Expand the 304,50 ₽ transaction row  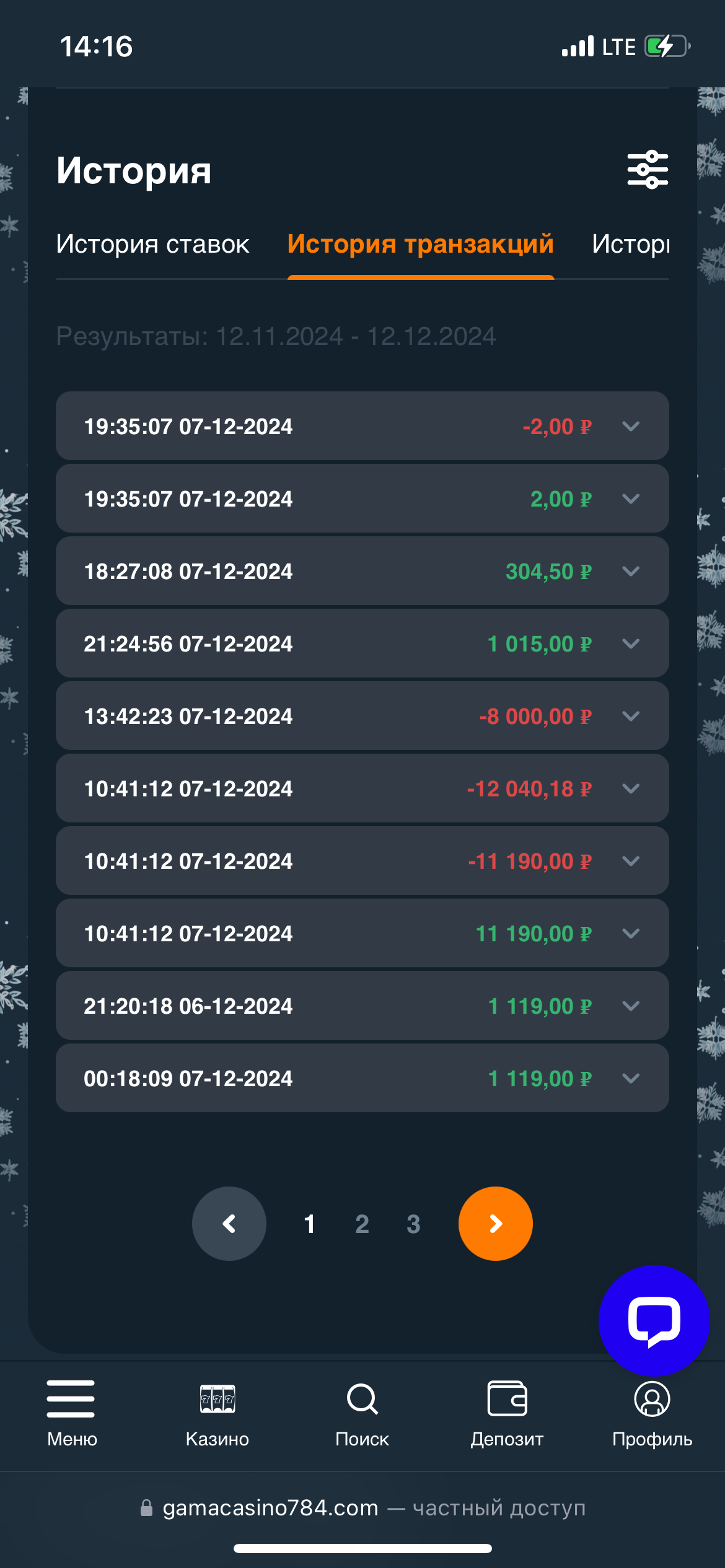click(x=362, y=571)
